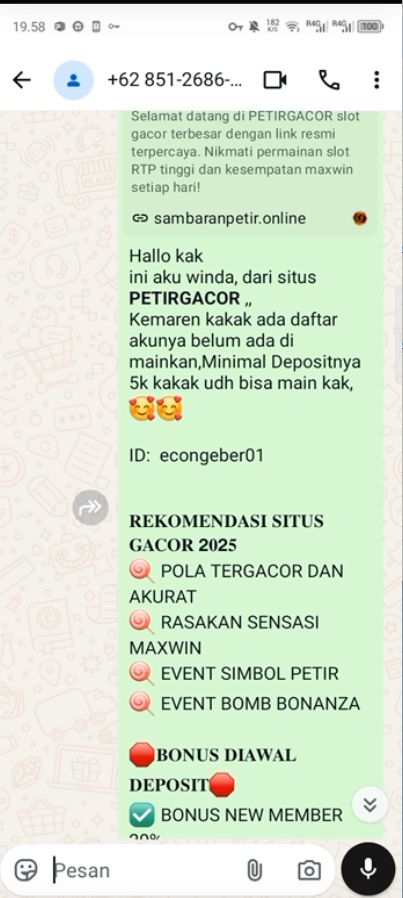Focus the Pesan message field

pyautogui.click(x=146, y=871)
